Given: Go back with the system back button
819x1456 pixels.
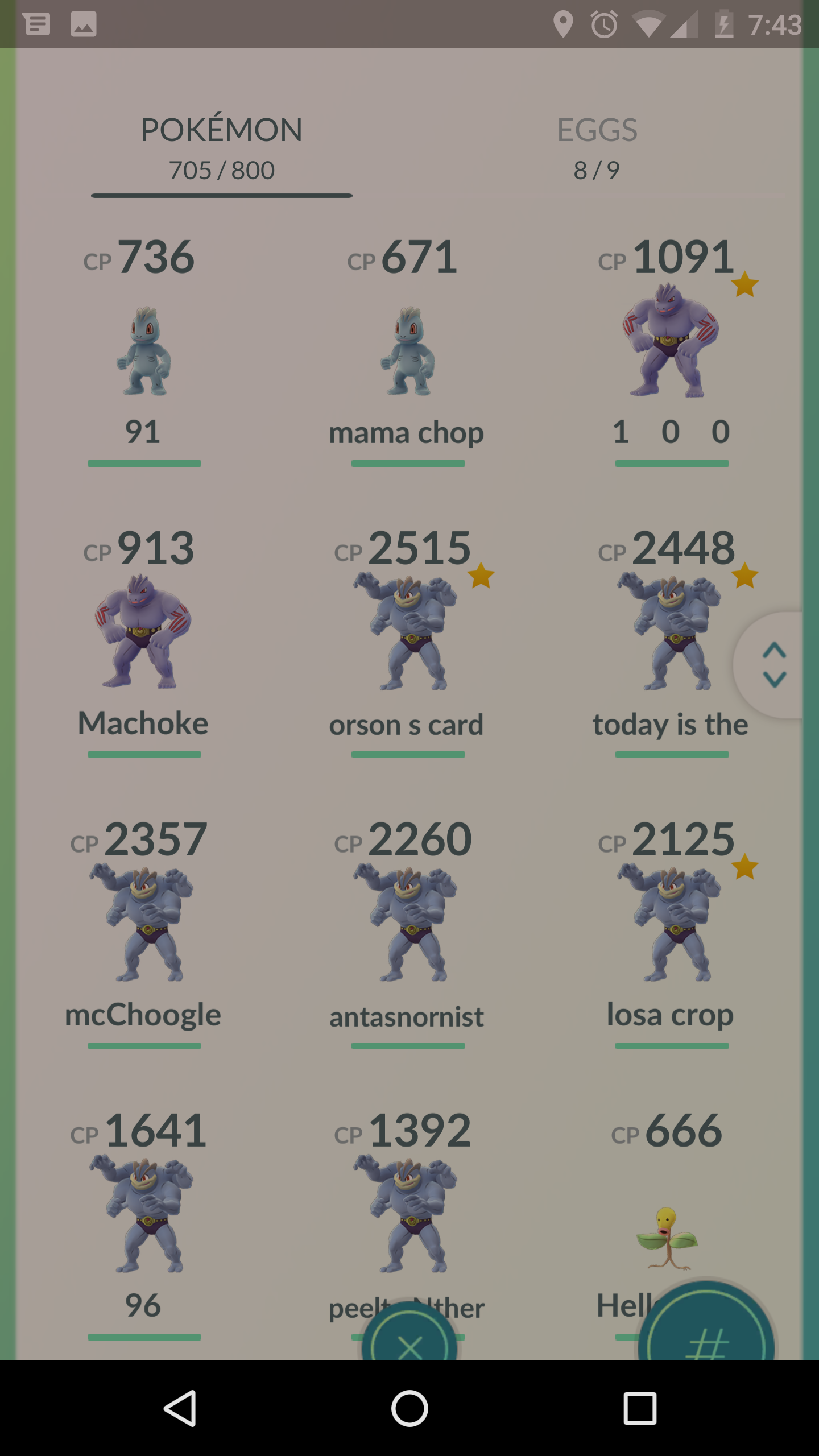Looking at the screenshot, I should coord(180,1409).
